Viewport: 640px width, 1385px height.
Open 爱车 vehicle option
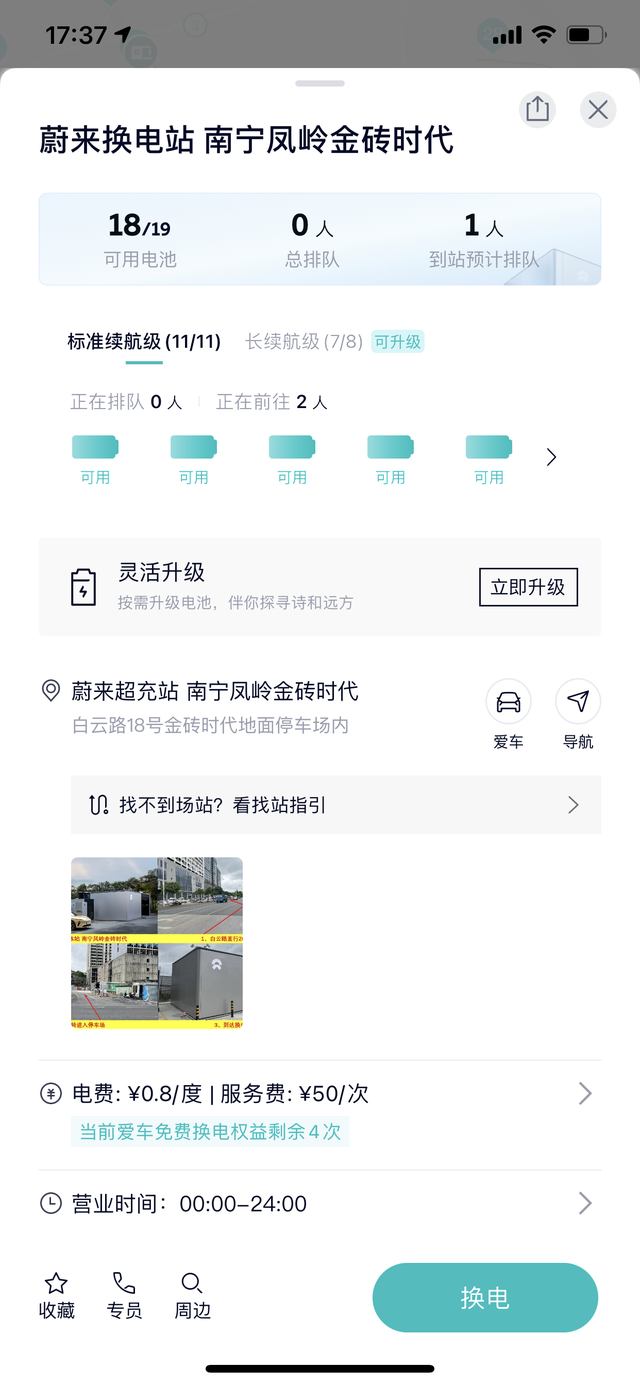[508, 714]
